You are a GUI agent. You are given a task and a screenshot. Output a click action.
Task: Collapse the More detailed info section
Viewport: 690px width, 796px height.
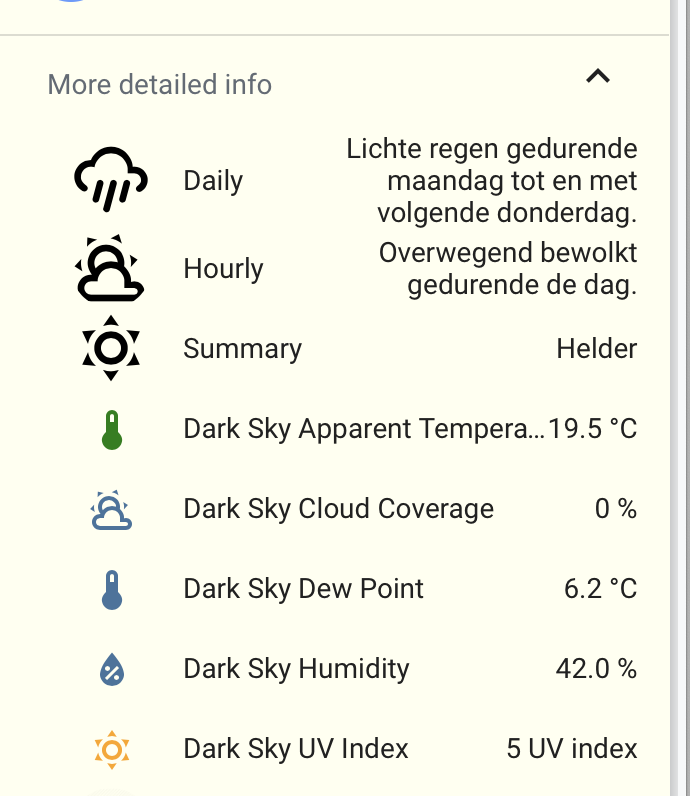pos(597,77)
